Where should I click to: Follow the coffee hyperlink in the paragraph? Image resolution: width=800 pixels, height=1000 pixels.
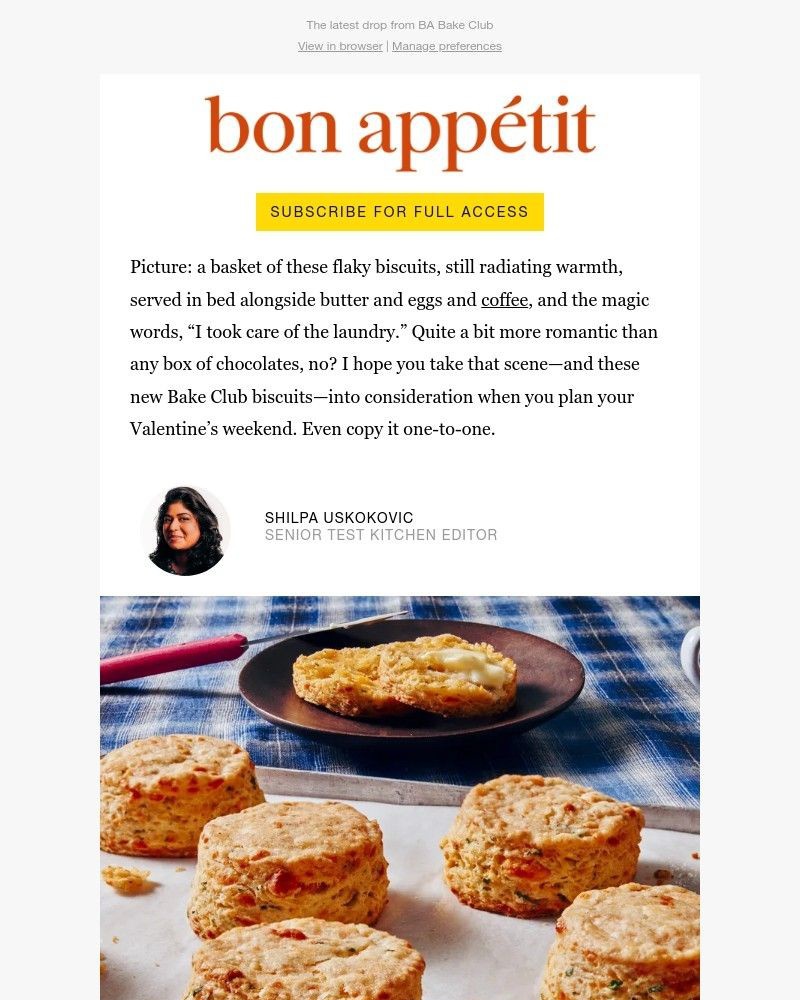pyautogui.click(x=504, y=300)
